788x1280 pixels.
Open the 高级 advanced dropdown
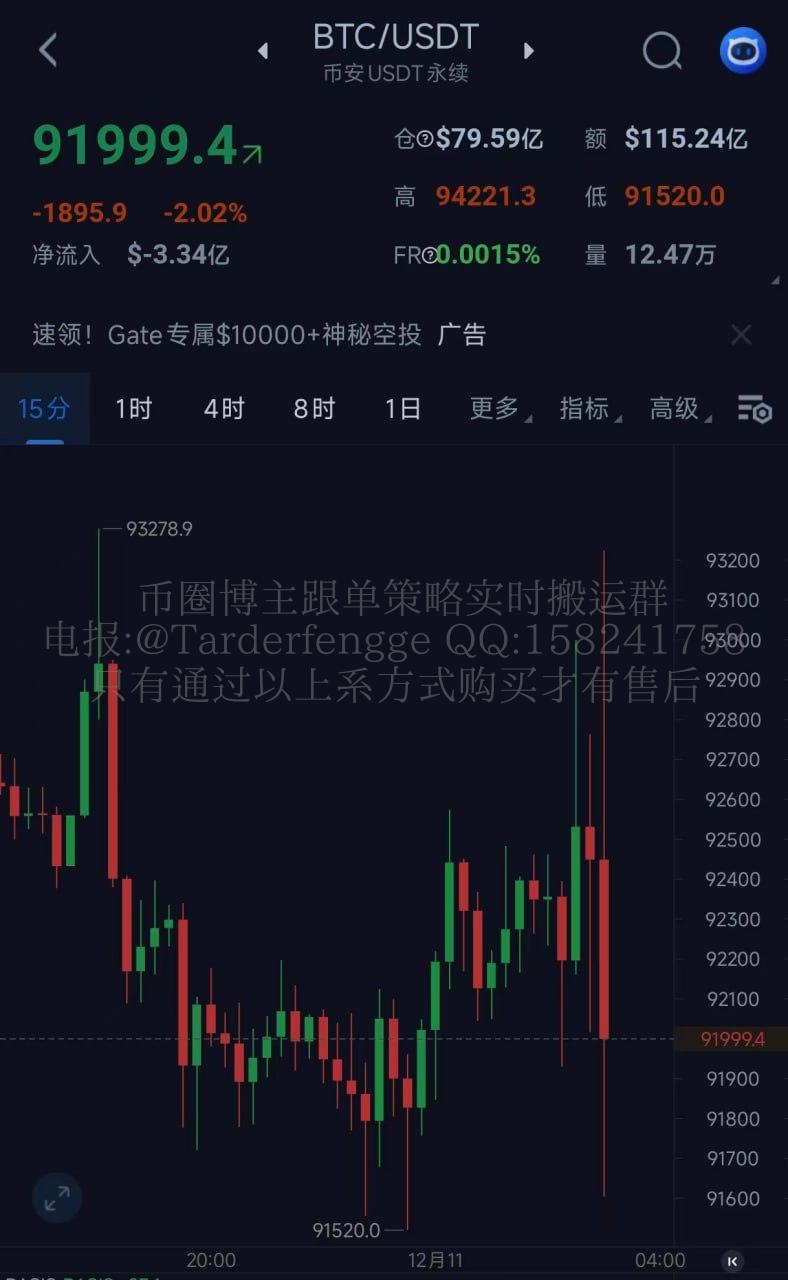[x=679, y=408]
